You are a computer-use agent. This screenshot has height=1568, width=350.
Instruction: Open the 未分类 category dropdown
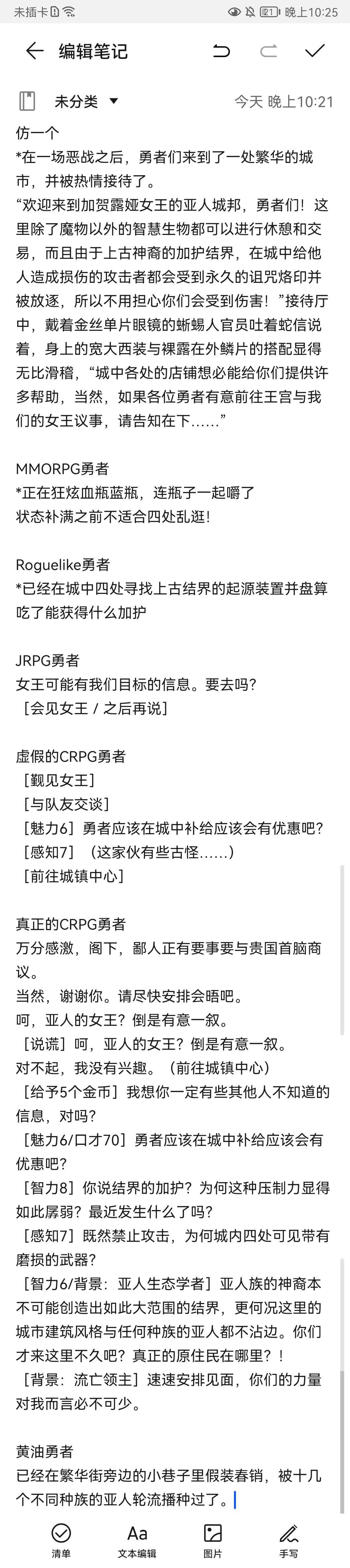87,101
